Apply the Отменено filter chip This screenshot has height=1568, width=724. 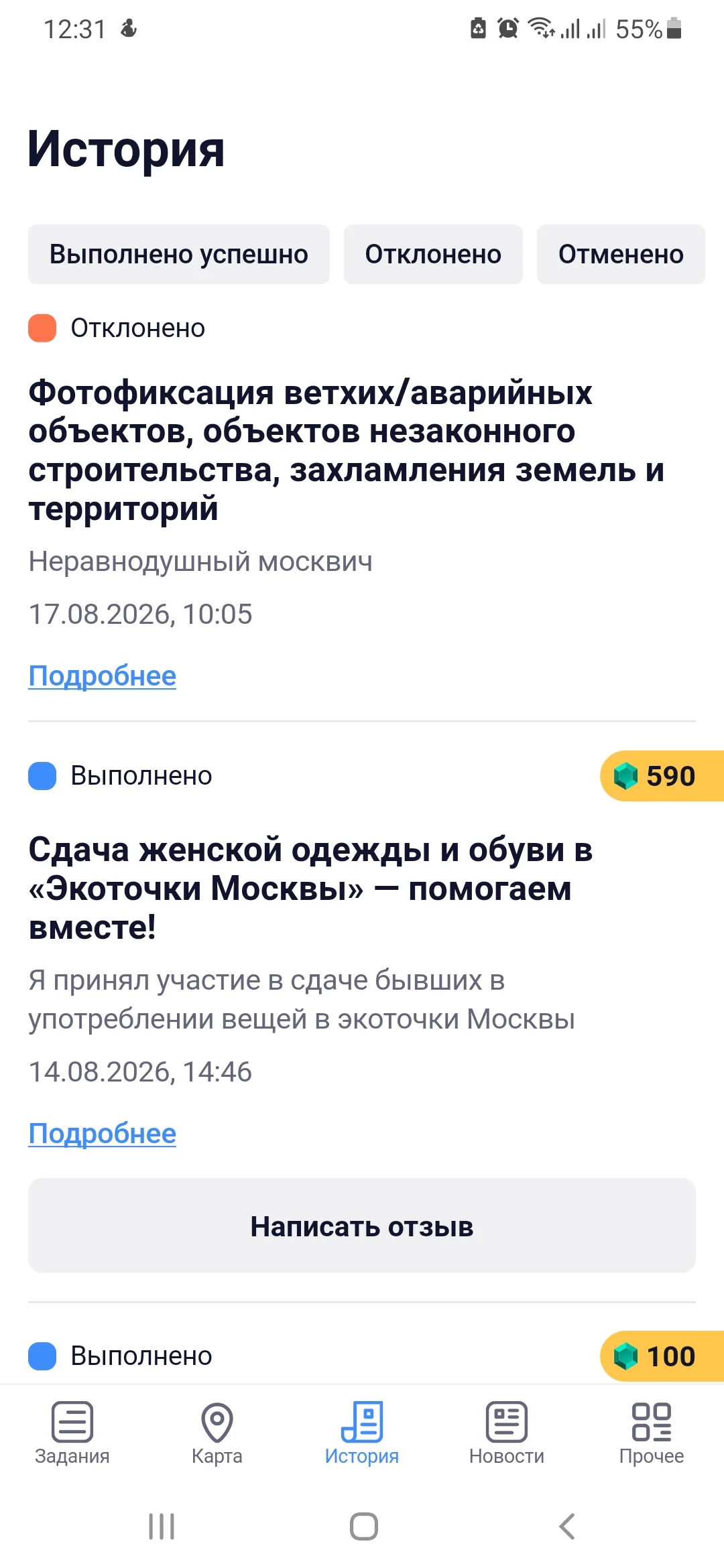click(x=621, y=254)
